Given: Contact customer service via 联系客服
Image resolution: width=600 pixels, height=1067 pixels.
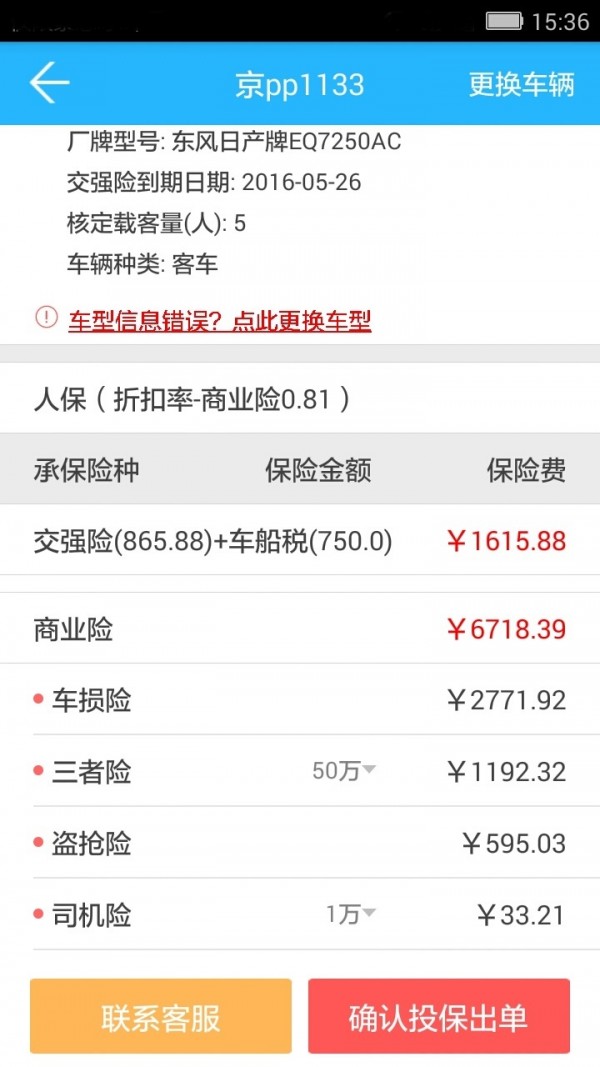Looking at the screenshot, I should 161,1016.
